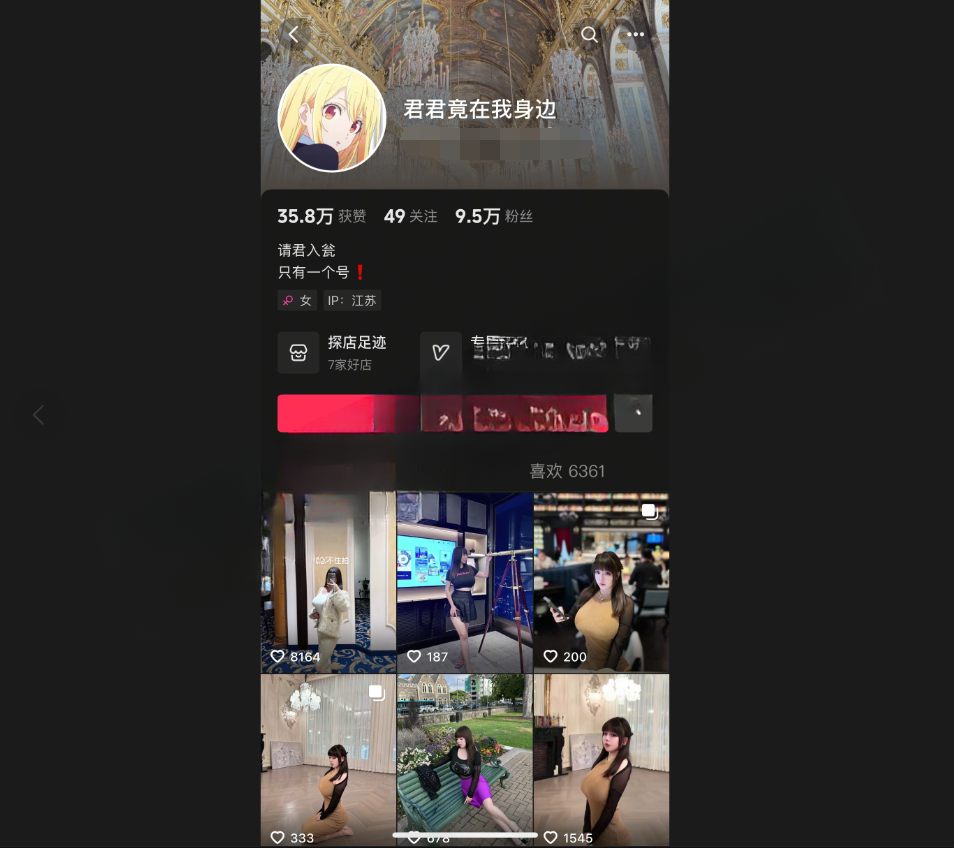Open the three-dot overflow menu
Viewport: 954px width, 848px height.
(636, 34)
